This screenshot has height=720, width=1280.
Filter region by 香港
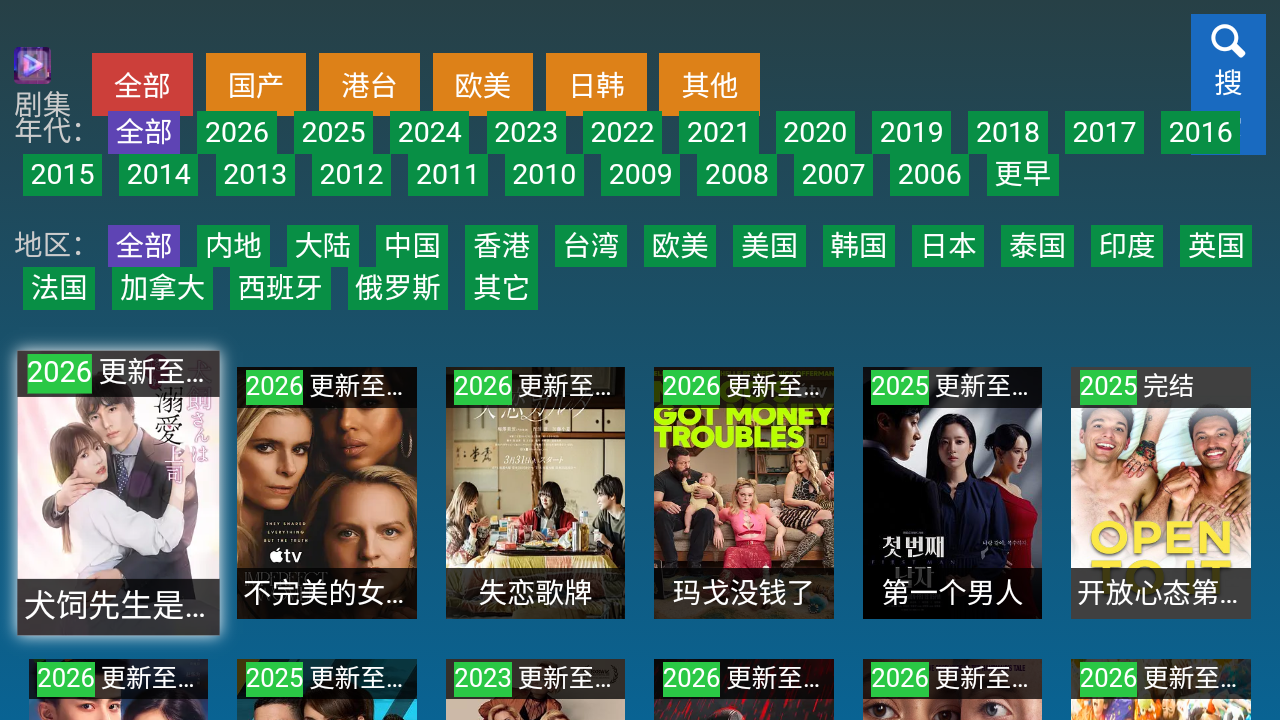(501, 246)
